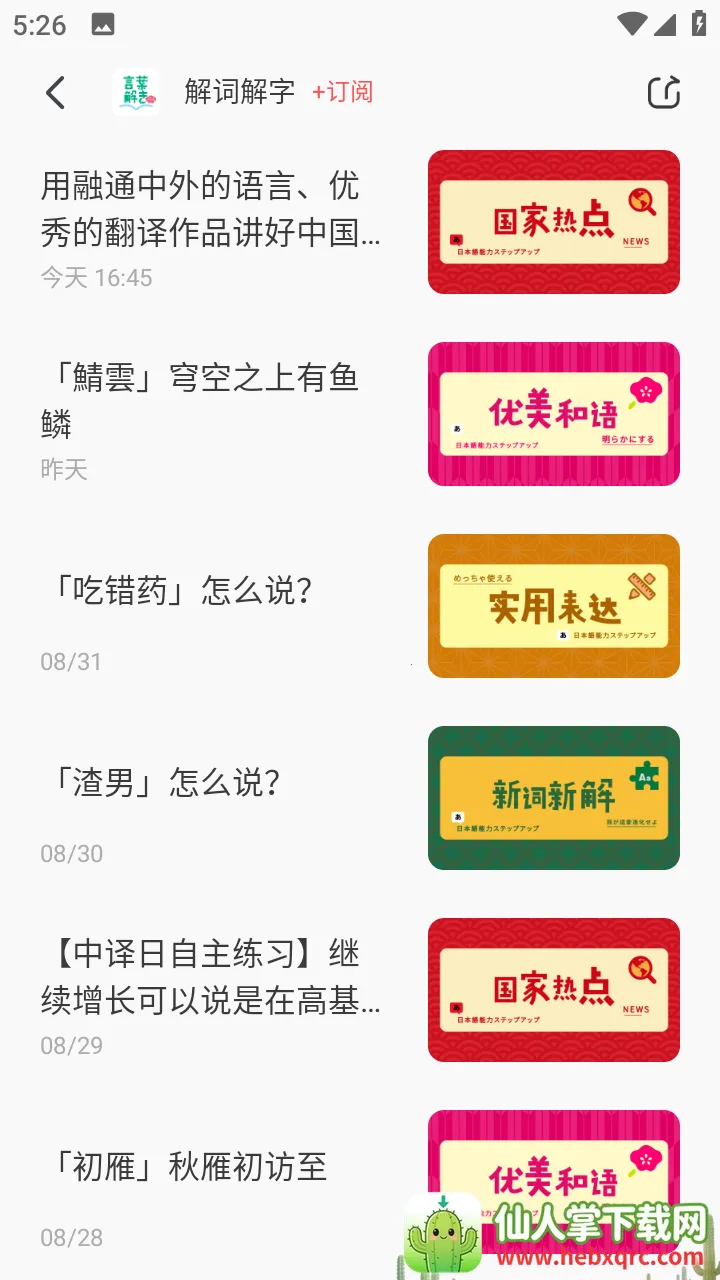The height and width of the screenshot is (1280, 720).
Task: Subscribe with the +订阅 button
Action: (342, 92)
